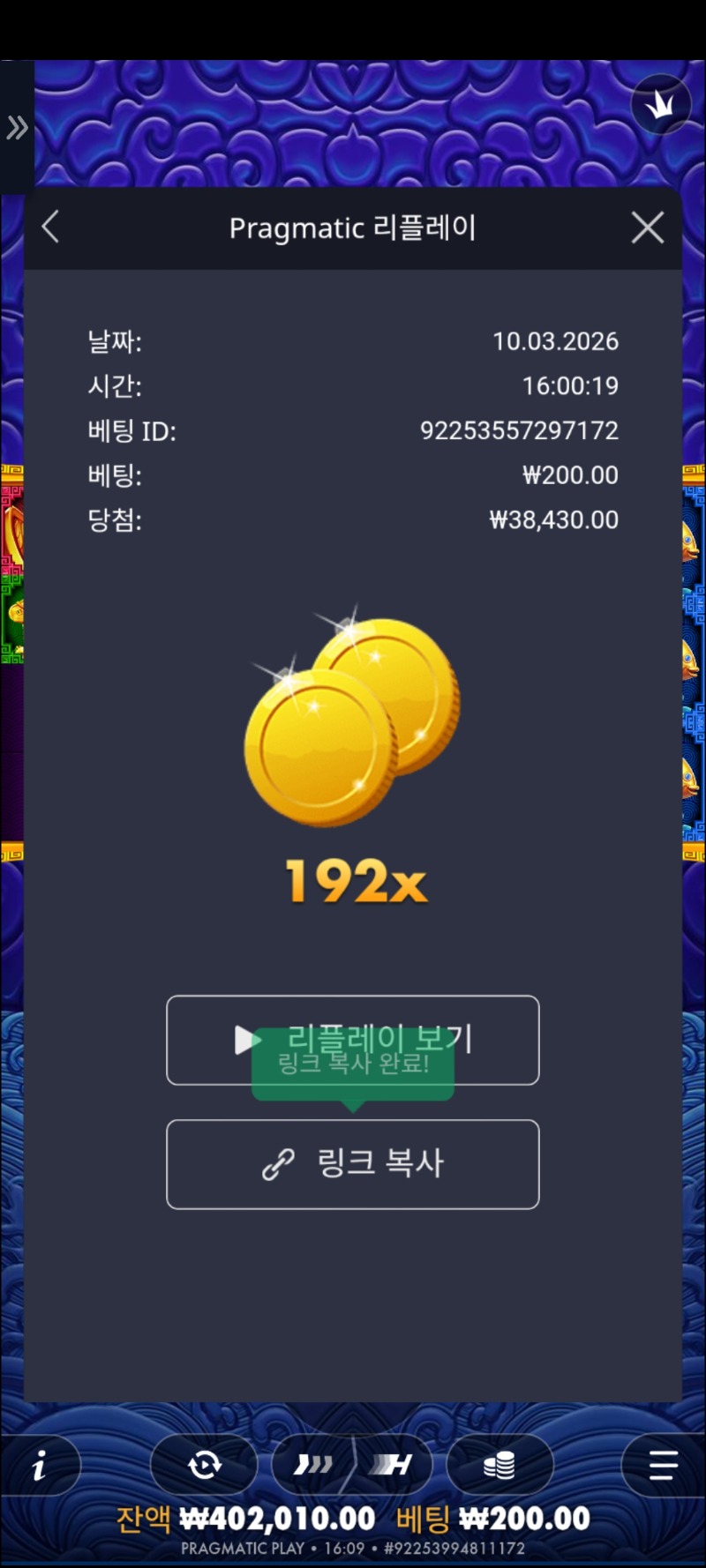
Task: Close the Pragmatic 리플레이 dialog
Action: click(x=648, y=228)
